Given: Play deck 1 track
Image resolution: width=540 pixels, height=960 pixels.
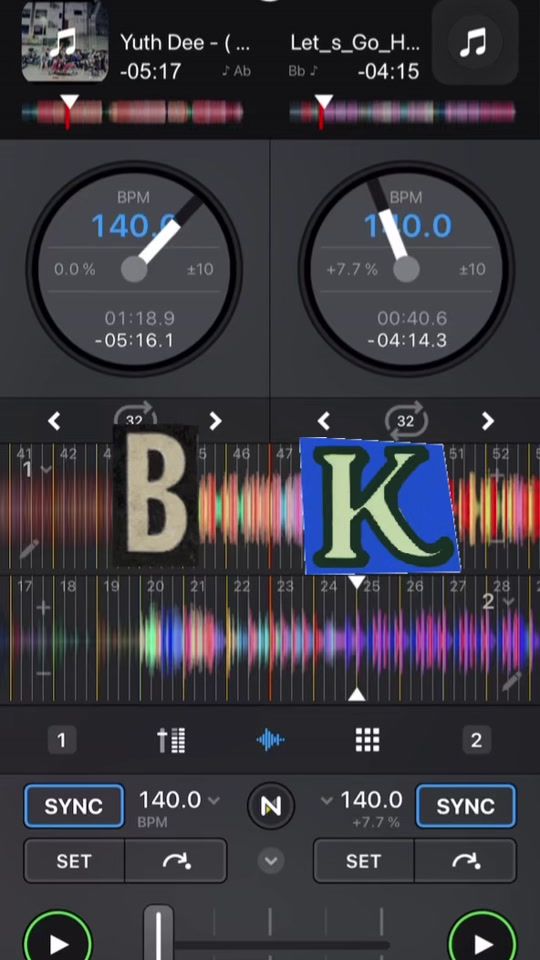Looking at the screenshot, I should click(58, 940).
